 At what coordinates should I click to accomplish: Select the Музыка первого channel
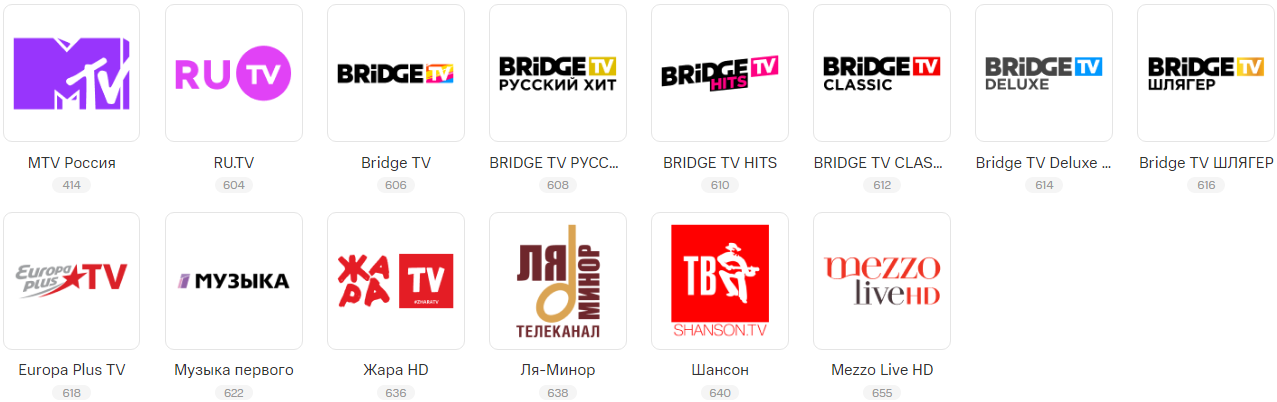(233, 281)
